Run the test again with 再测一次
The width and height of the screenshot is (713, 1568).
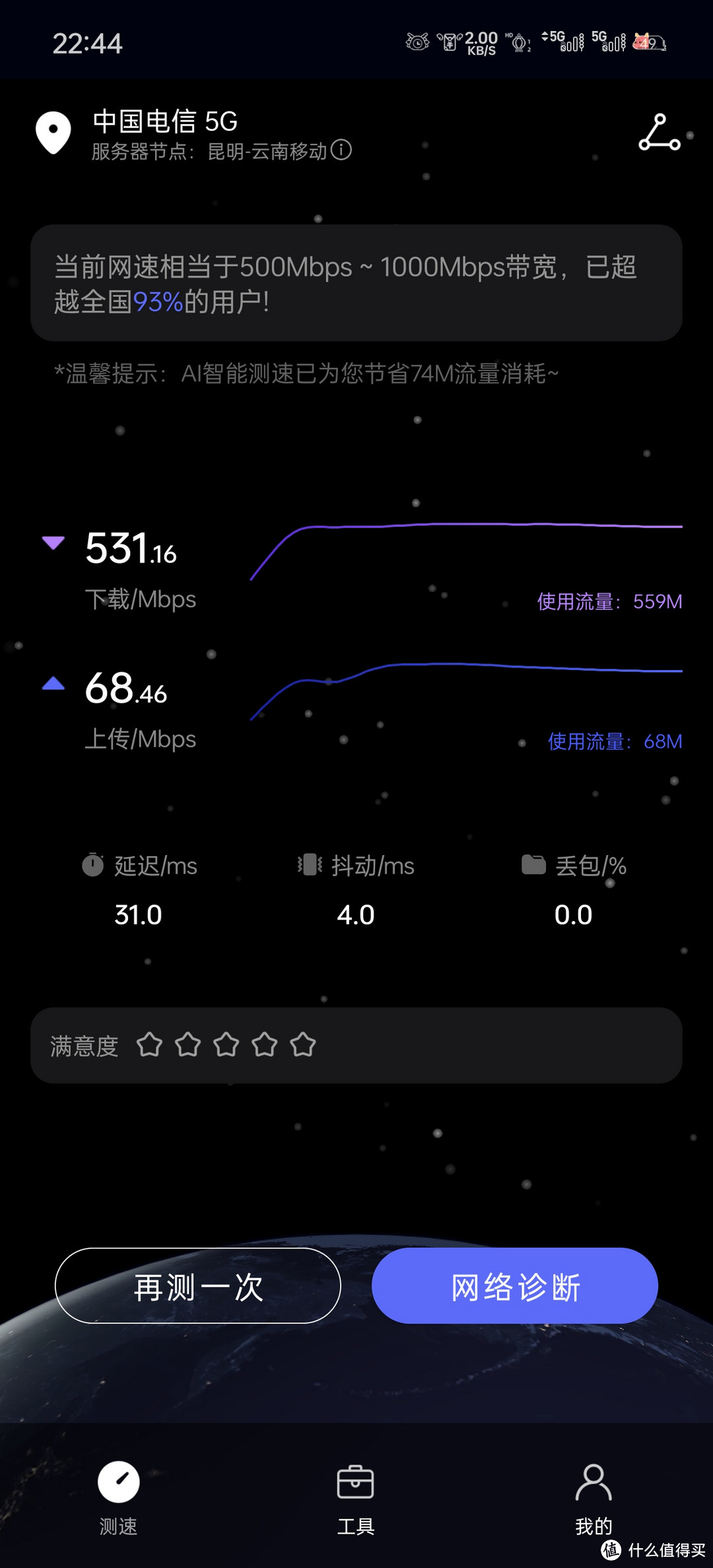tap(198, 1285)
